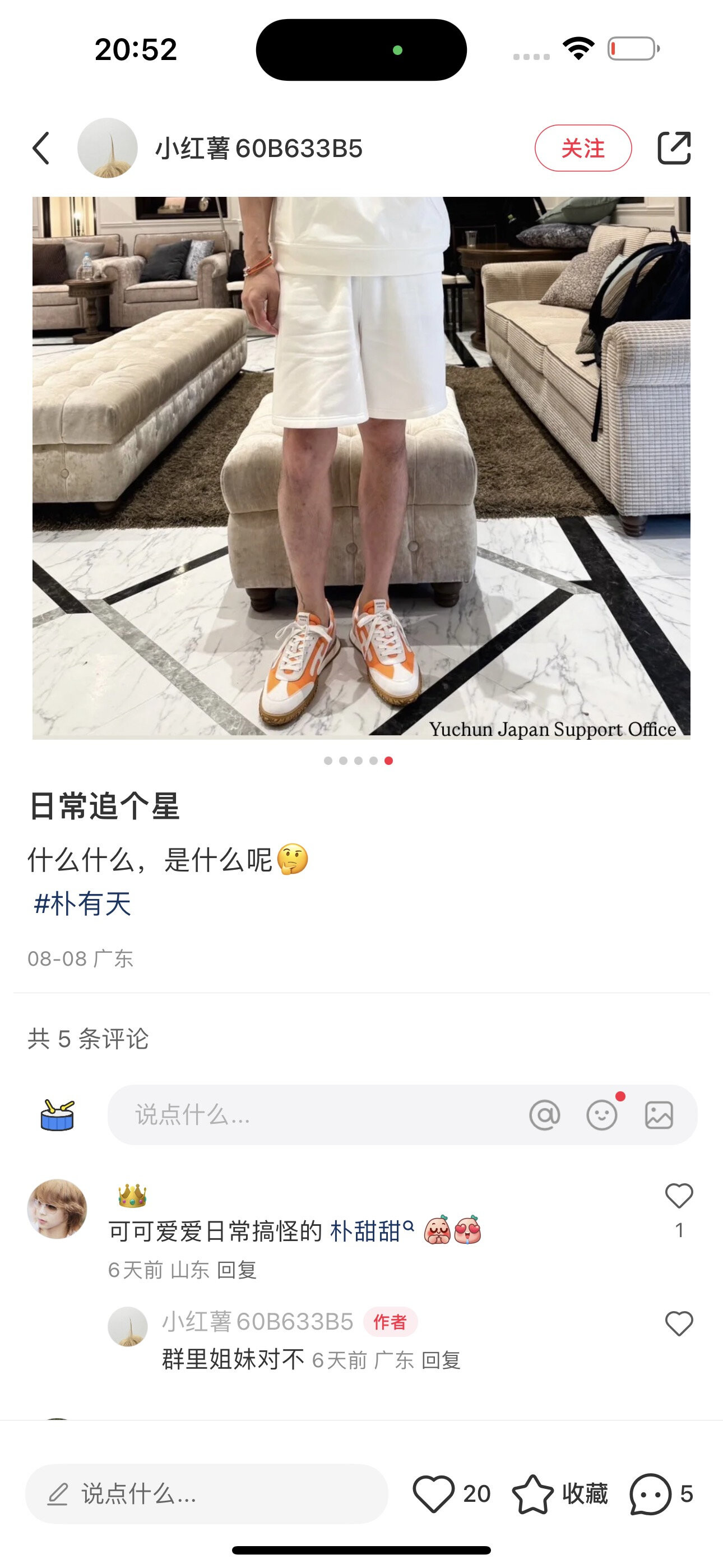Like the author's reply 群里姐妹对不
The image size is (723, 1568).
click(679, 1324)
